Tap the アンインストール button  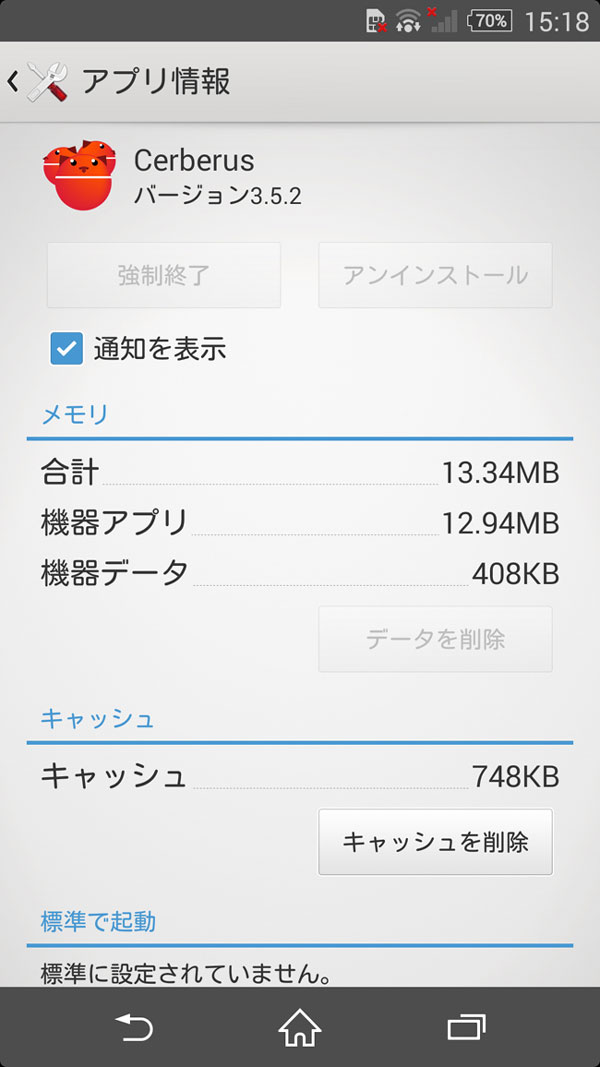pos(435,275)
